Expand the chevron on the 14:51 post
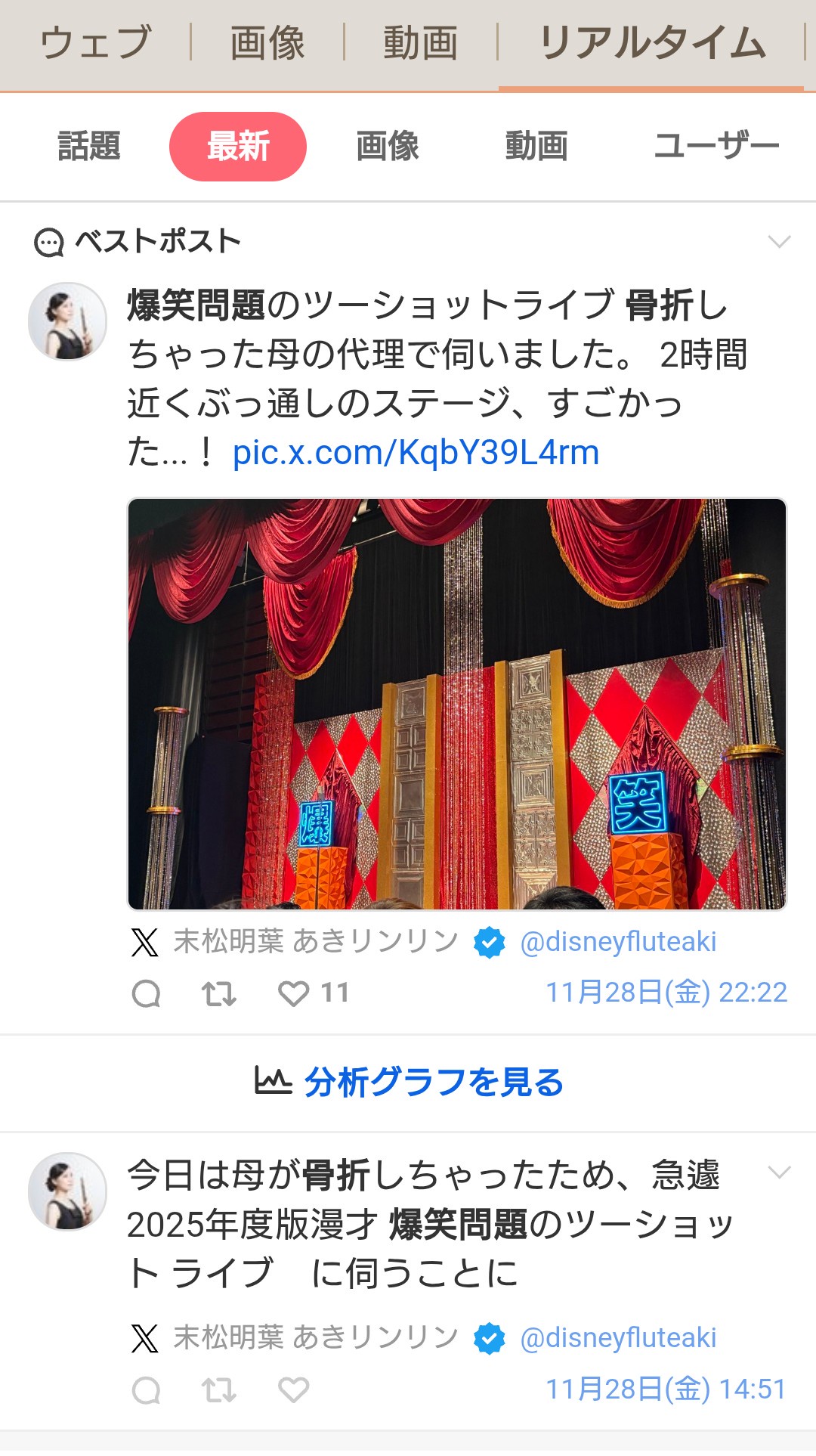The height and width of the screenshot is (1456, 816). (x=779, y=1173)
